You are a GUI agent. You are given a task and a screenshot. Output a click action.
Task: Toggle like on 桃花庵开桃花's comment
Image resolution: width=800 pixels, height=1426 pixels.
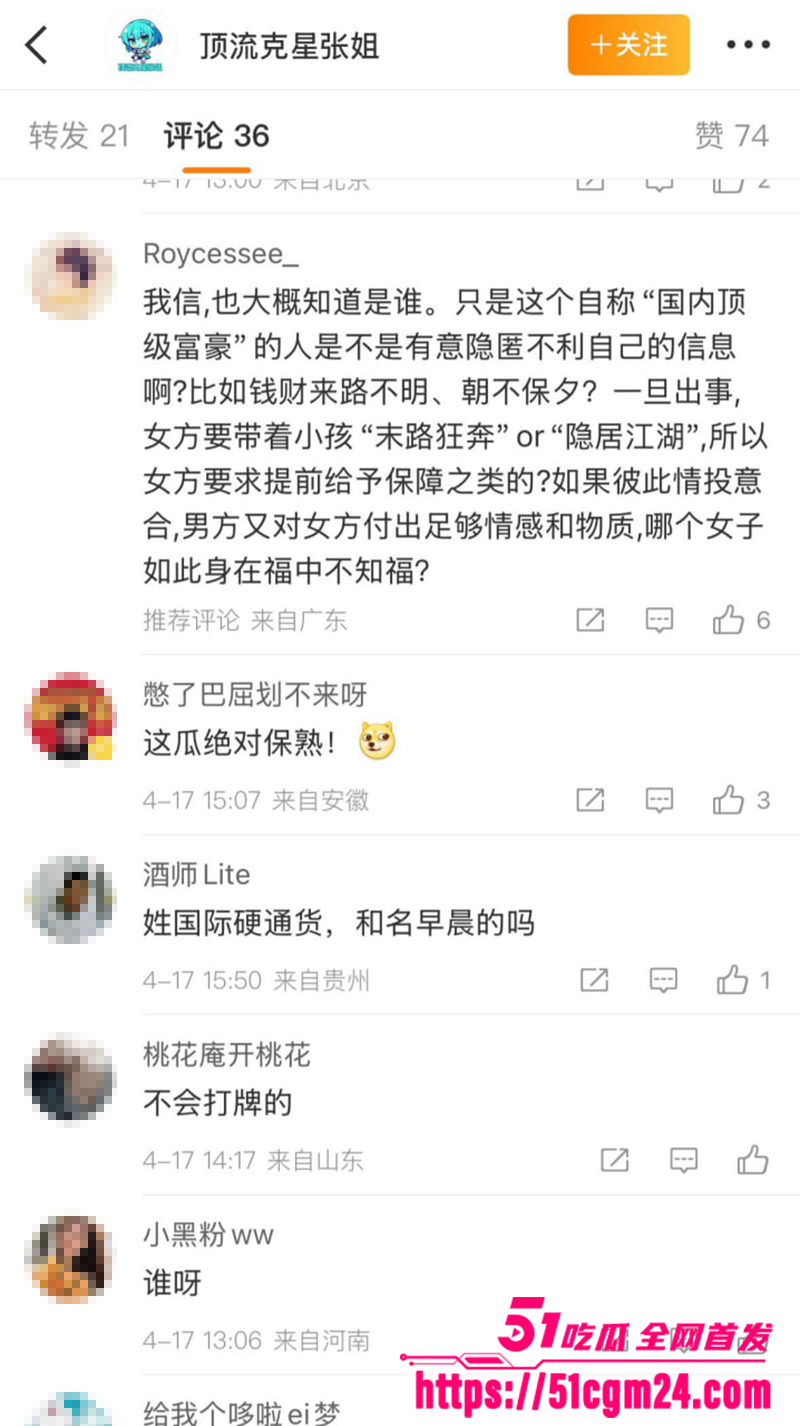click(752, 1160)
